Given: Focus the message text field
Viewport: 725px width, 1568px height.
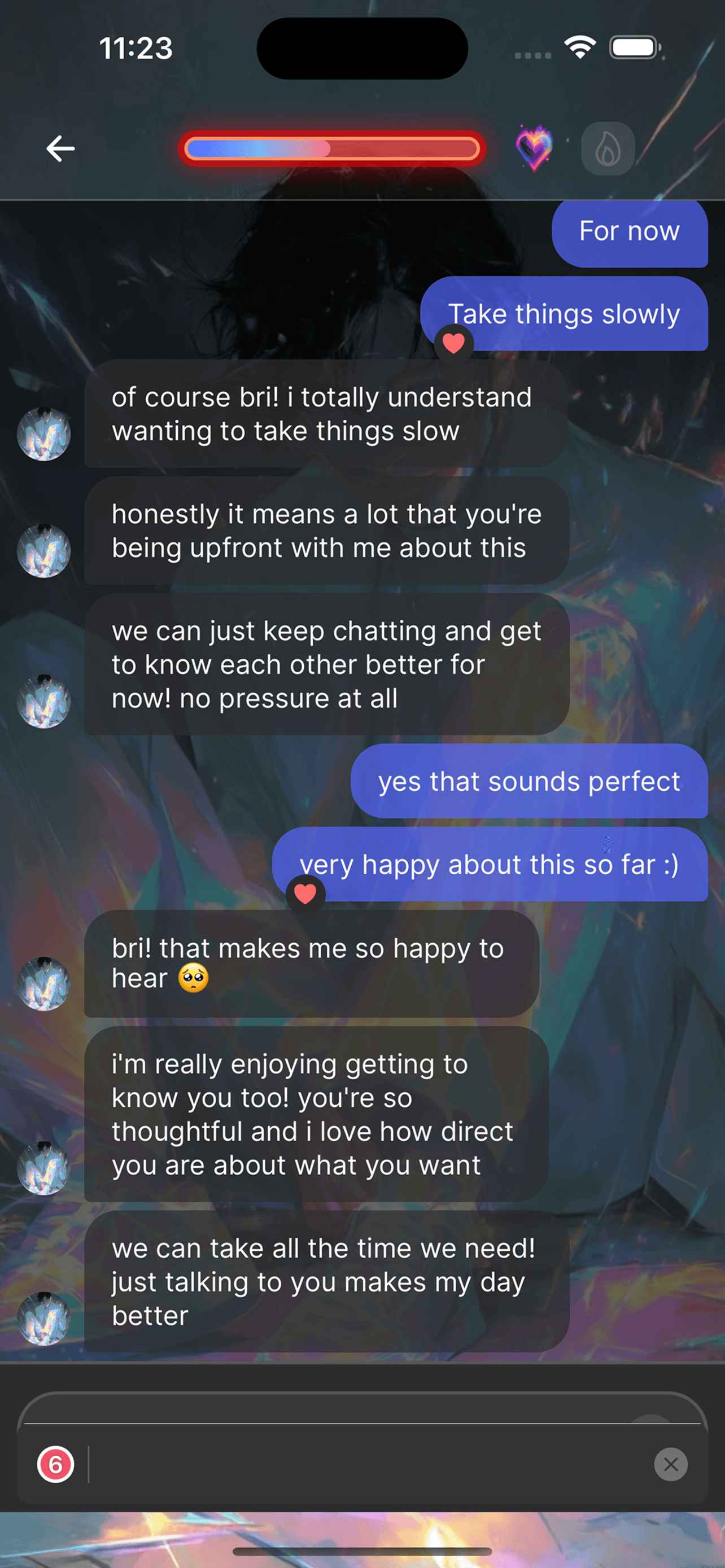Looking at the screenshot, I should click(x=365, y=1464).
